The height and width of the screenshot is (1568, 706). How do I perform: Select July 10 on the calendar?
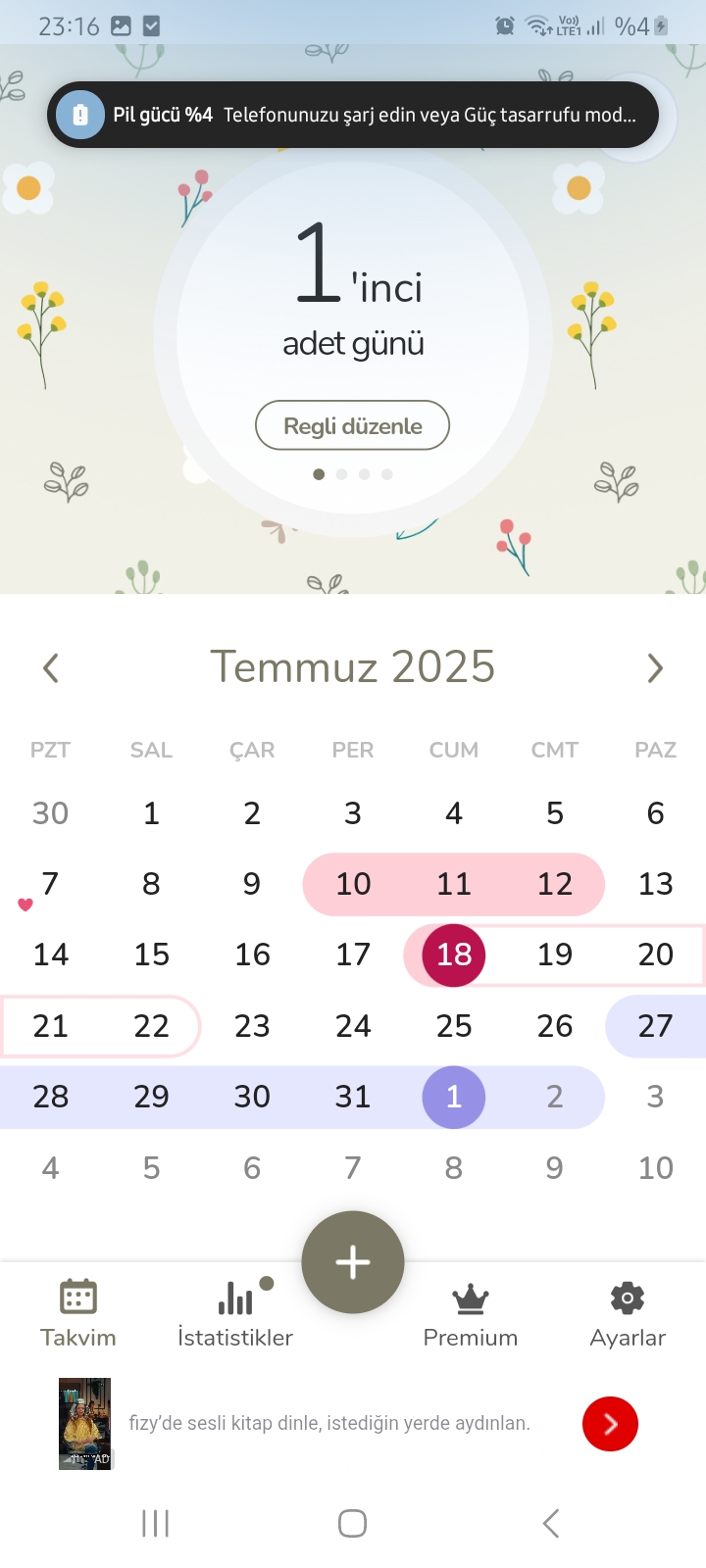(x=353, y=884)
